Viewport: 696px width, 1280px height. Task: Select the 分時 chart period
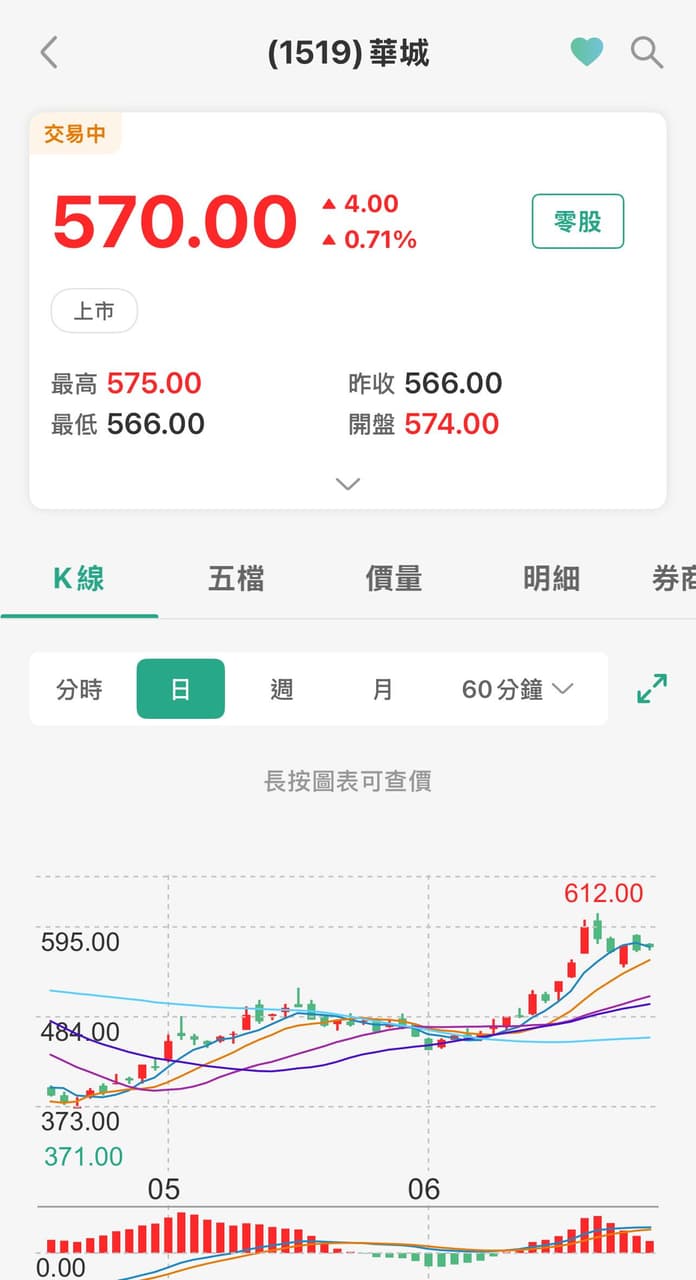click(79, 689)
